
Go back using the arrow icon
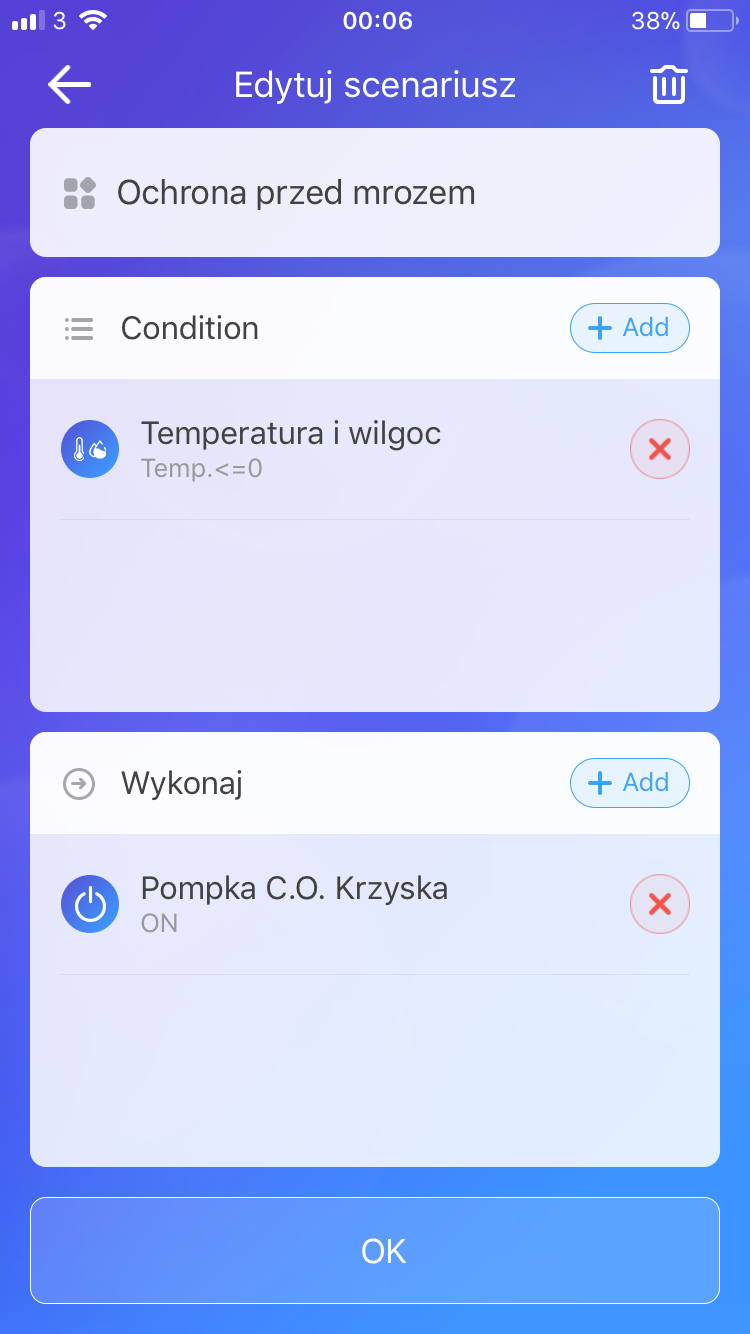[69, 85]
